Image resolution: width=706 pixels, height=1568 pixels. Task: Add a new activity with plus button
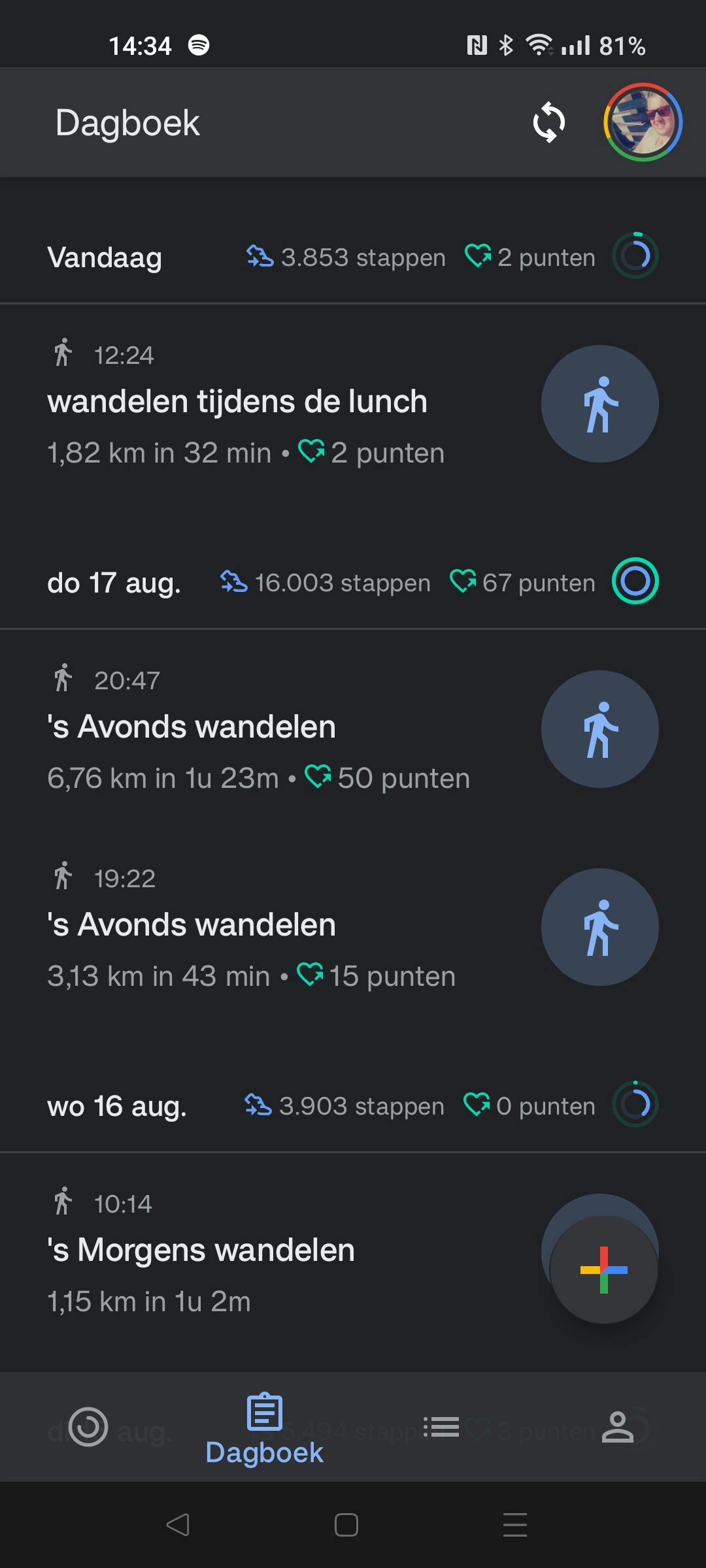click(x=603, y=1269)
